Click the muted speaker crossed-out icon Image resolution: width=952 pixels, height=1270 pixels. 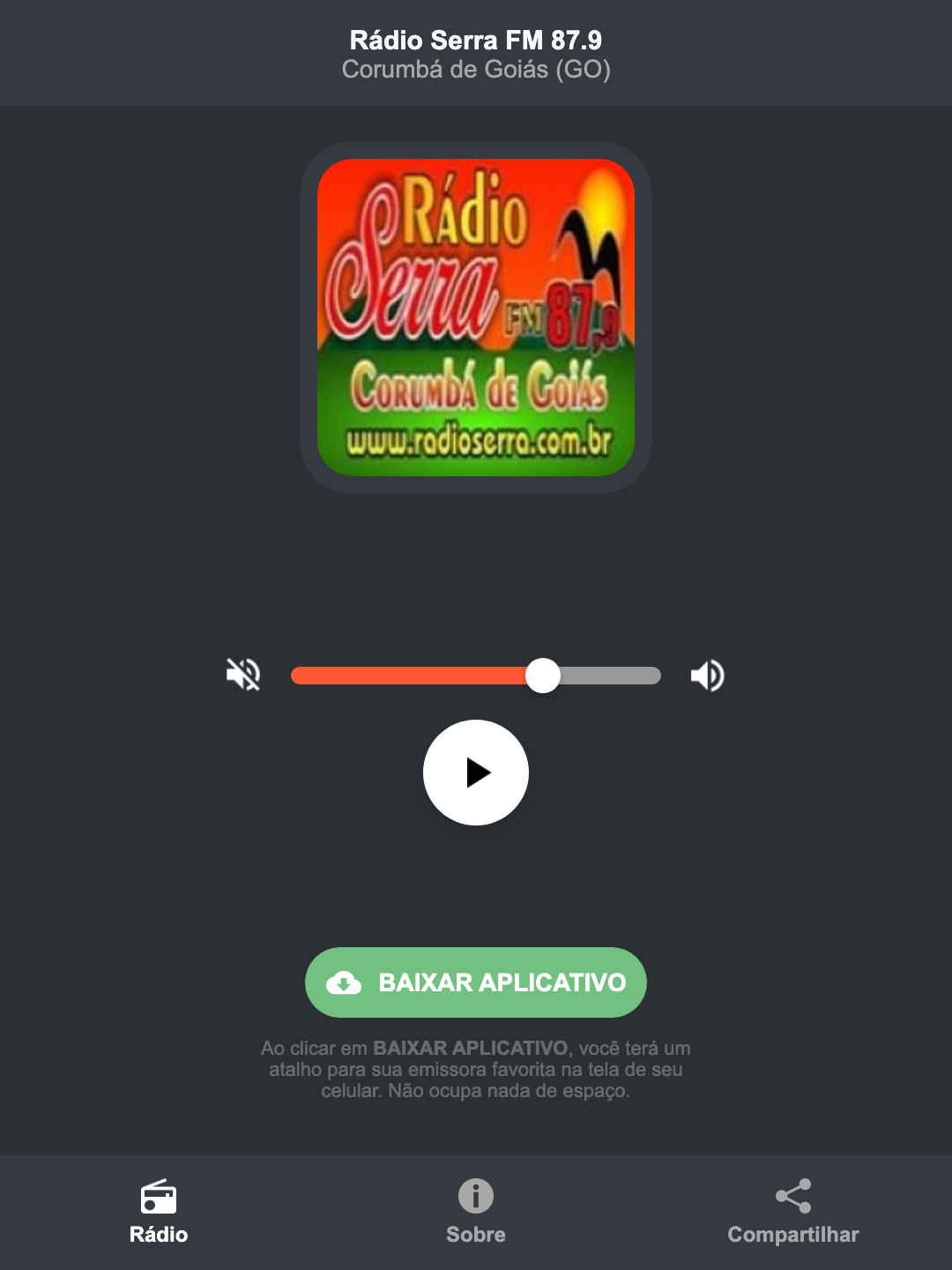pyautogui.click(x=242, y=675)
